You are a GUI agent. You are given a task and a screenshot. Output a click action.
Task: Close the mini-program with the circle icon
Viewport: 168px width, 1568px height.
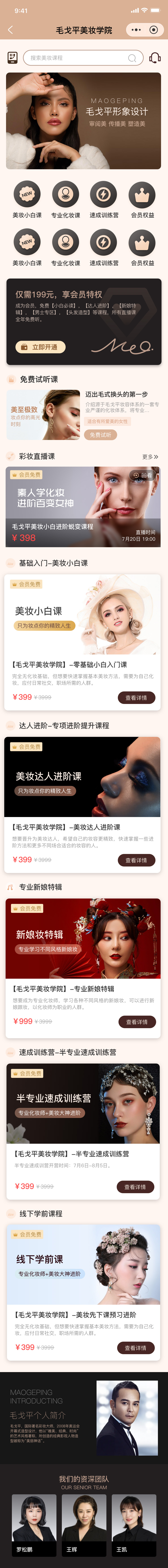[x=153, y=30]
